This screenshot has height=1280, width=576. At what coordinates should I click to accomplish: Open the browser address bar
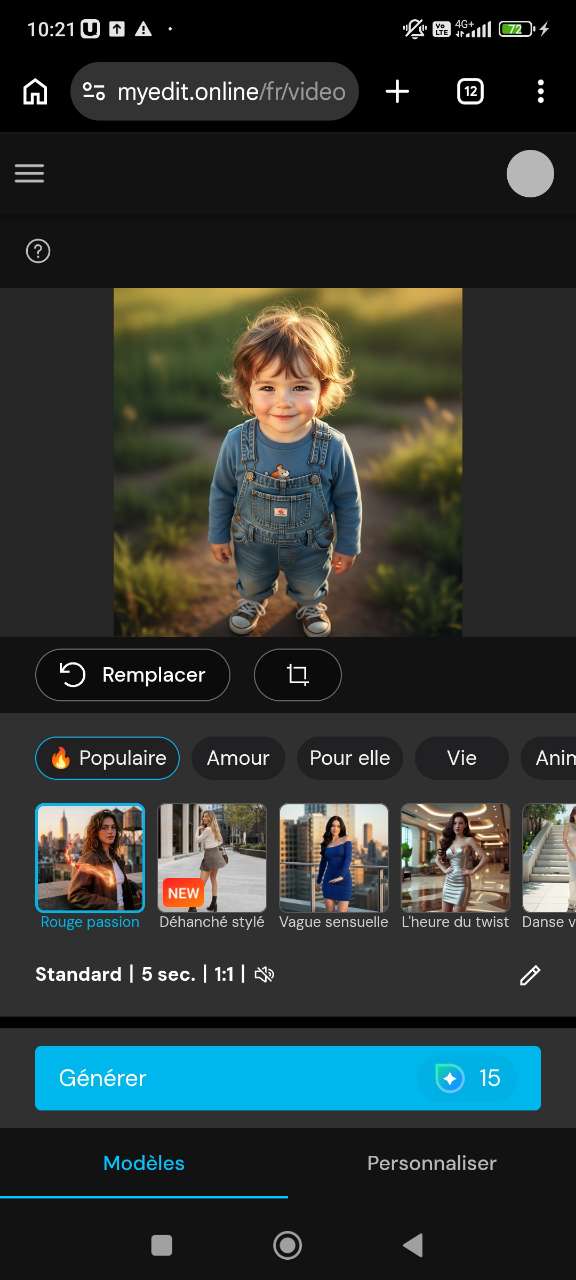215,92
